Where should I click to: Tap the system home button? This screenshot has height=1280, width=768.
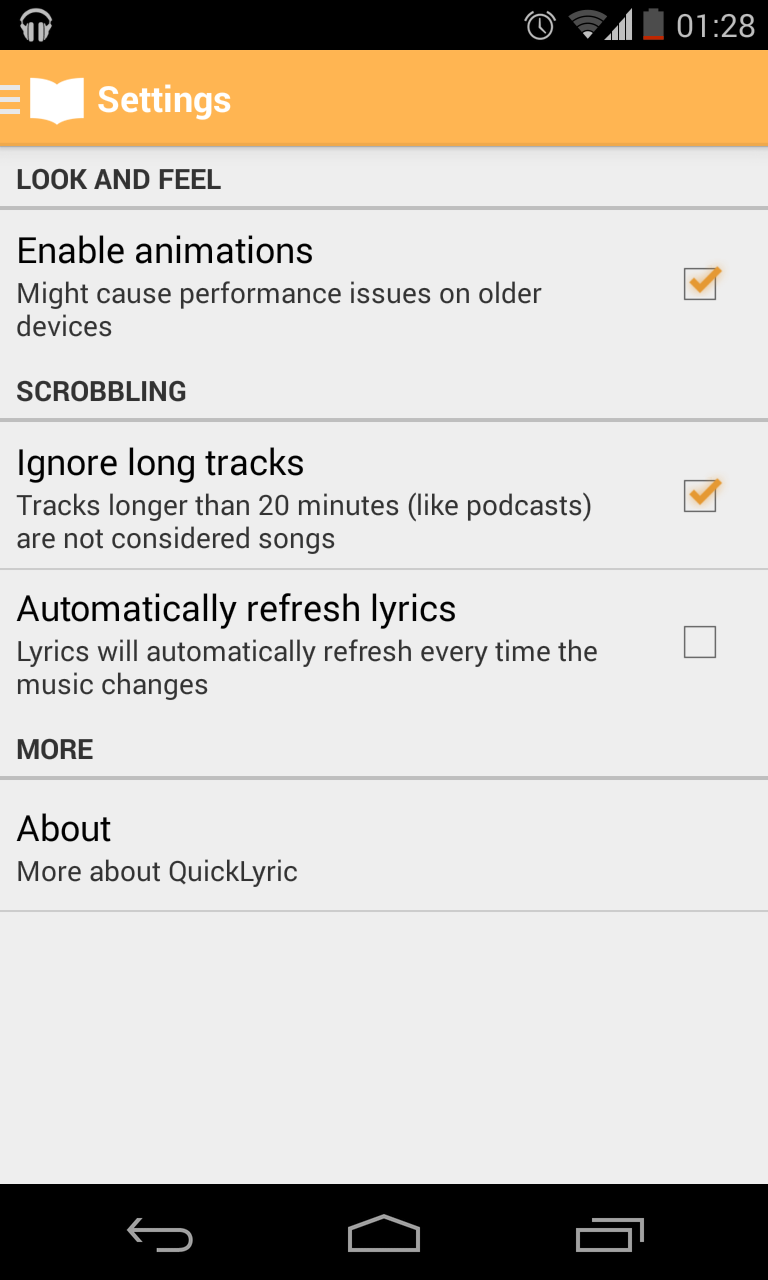pos(384,1235)
